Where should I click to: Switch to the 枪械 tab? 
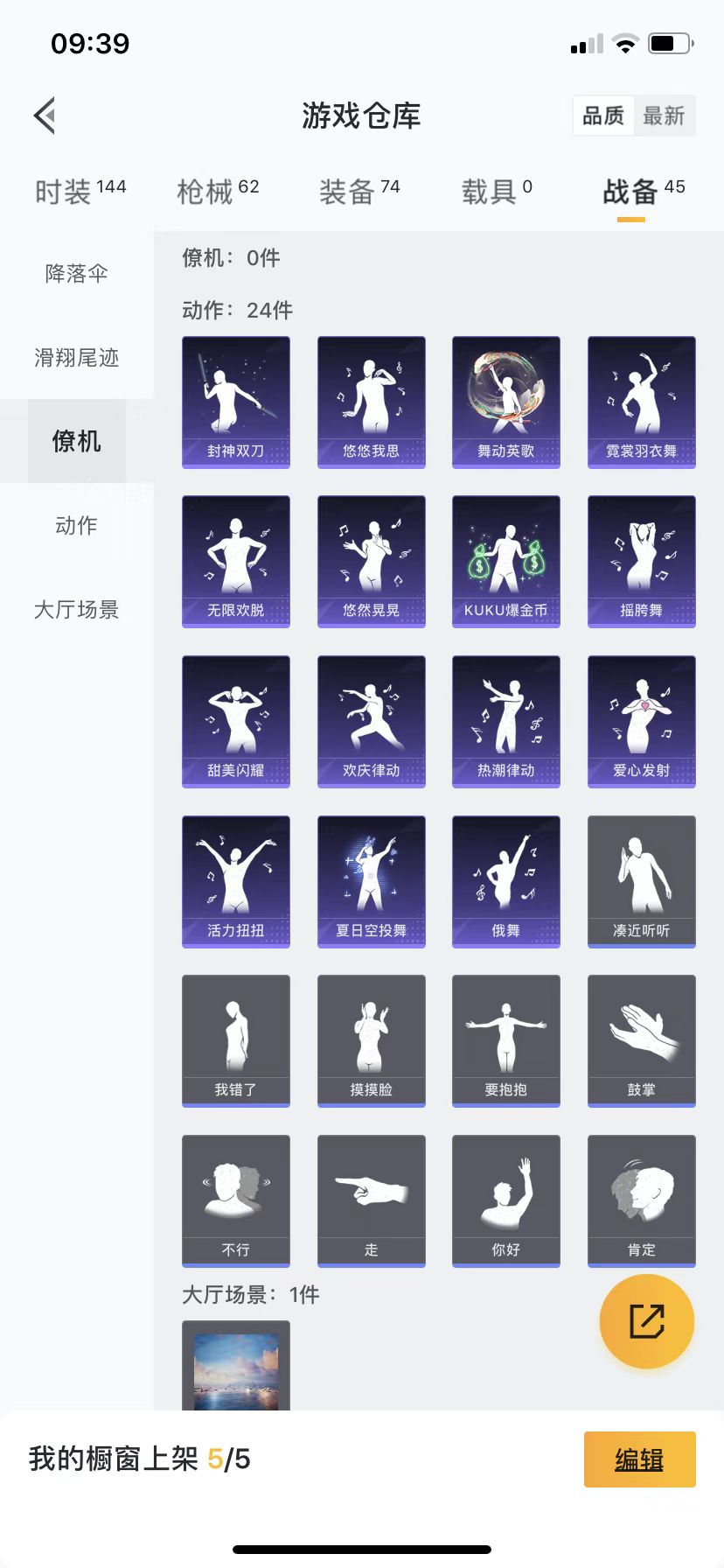coord(218,191)
